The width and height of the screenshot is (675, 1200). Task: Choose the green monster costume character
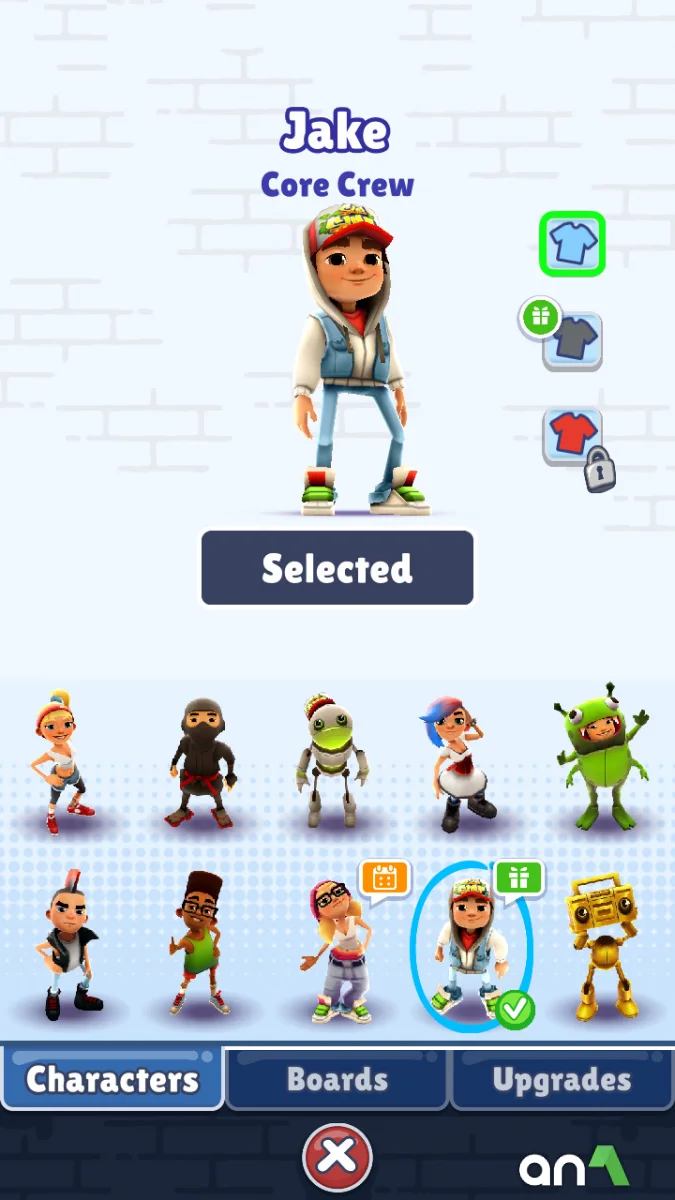598,760
